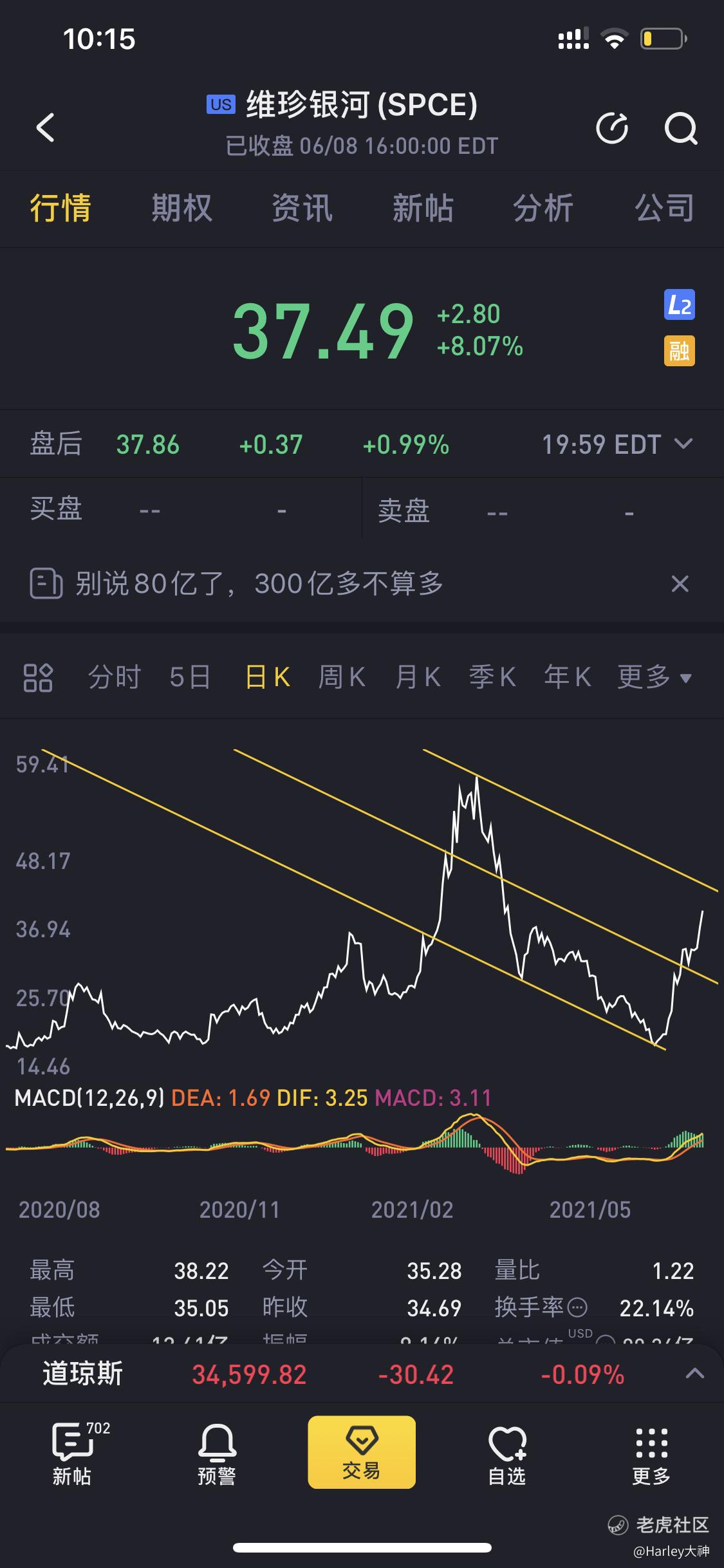Add SPCE to 自选 watchlist

[506, 1453]
